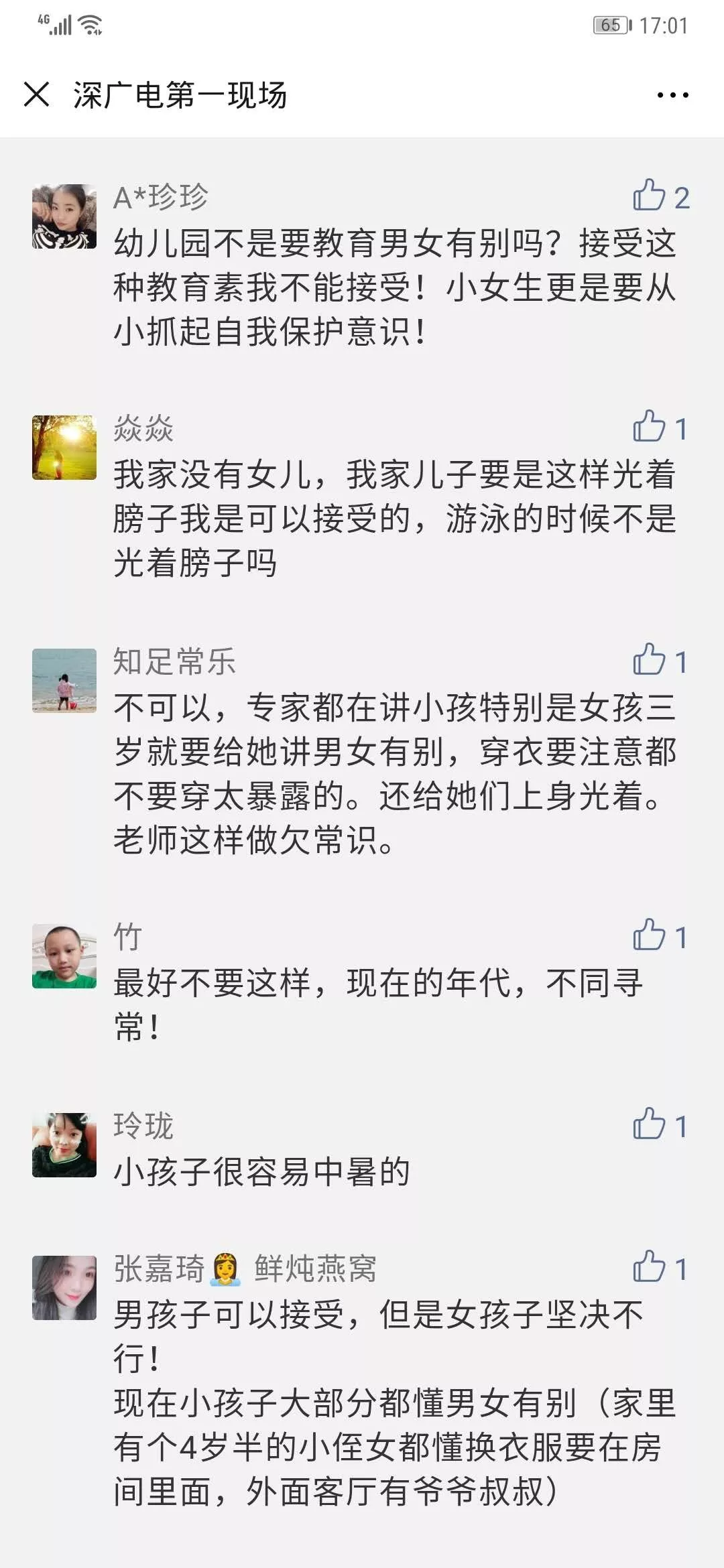Screen dimensions: 724x1568
Task: Like the comment by A*珍珍
Action: click(649, 196)
